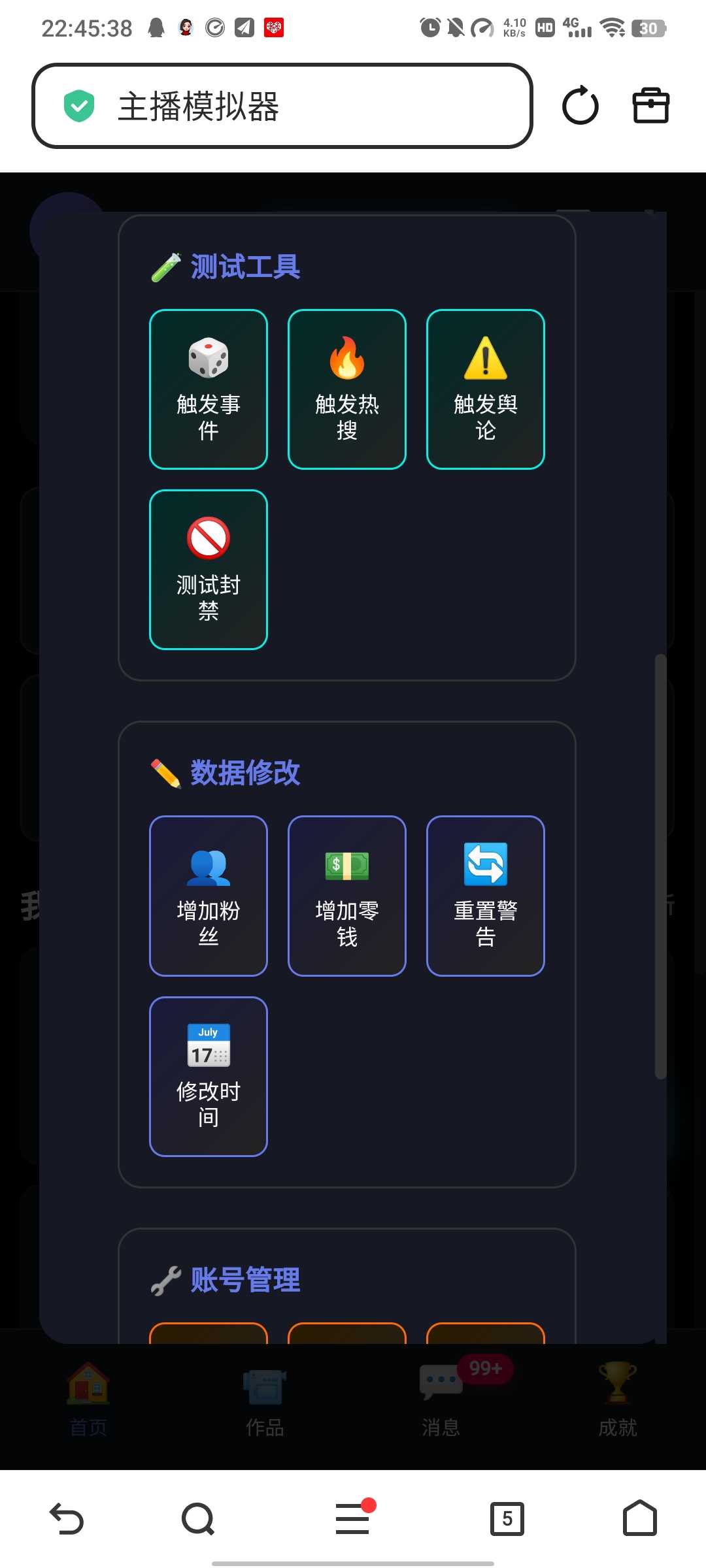
Task: Tap the 触发事件 test button
Action: tap(209, 389)
